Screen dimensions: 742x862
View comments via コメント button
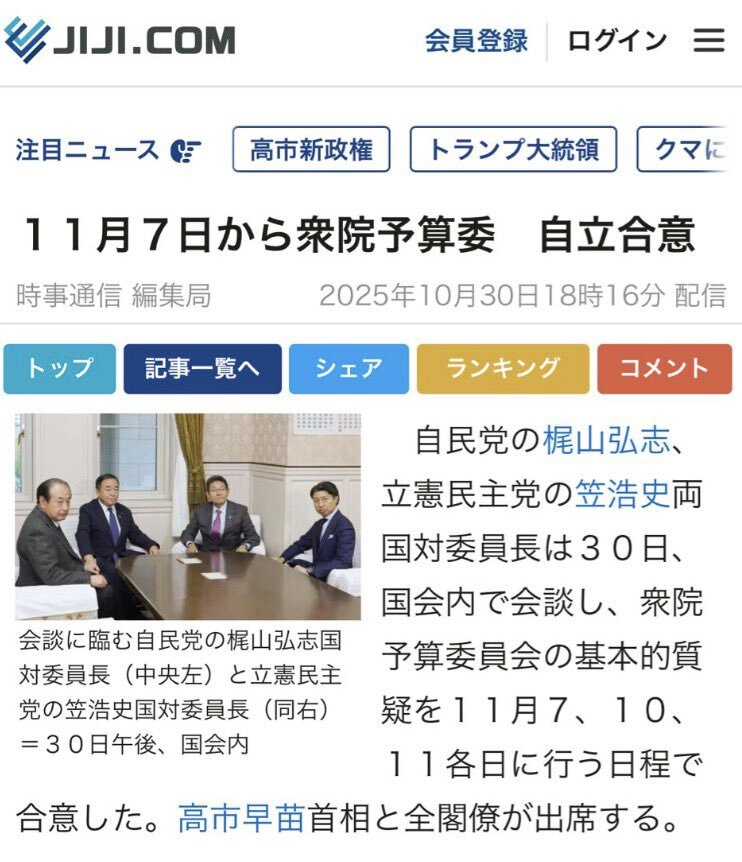coord(665,369)
